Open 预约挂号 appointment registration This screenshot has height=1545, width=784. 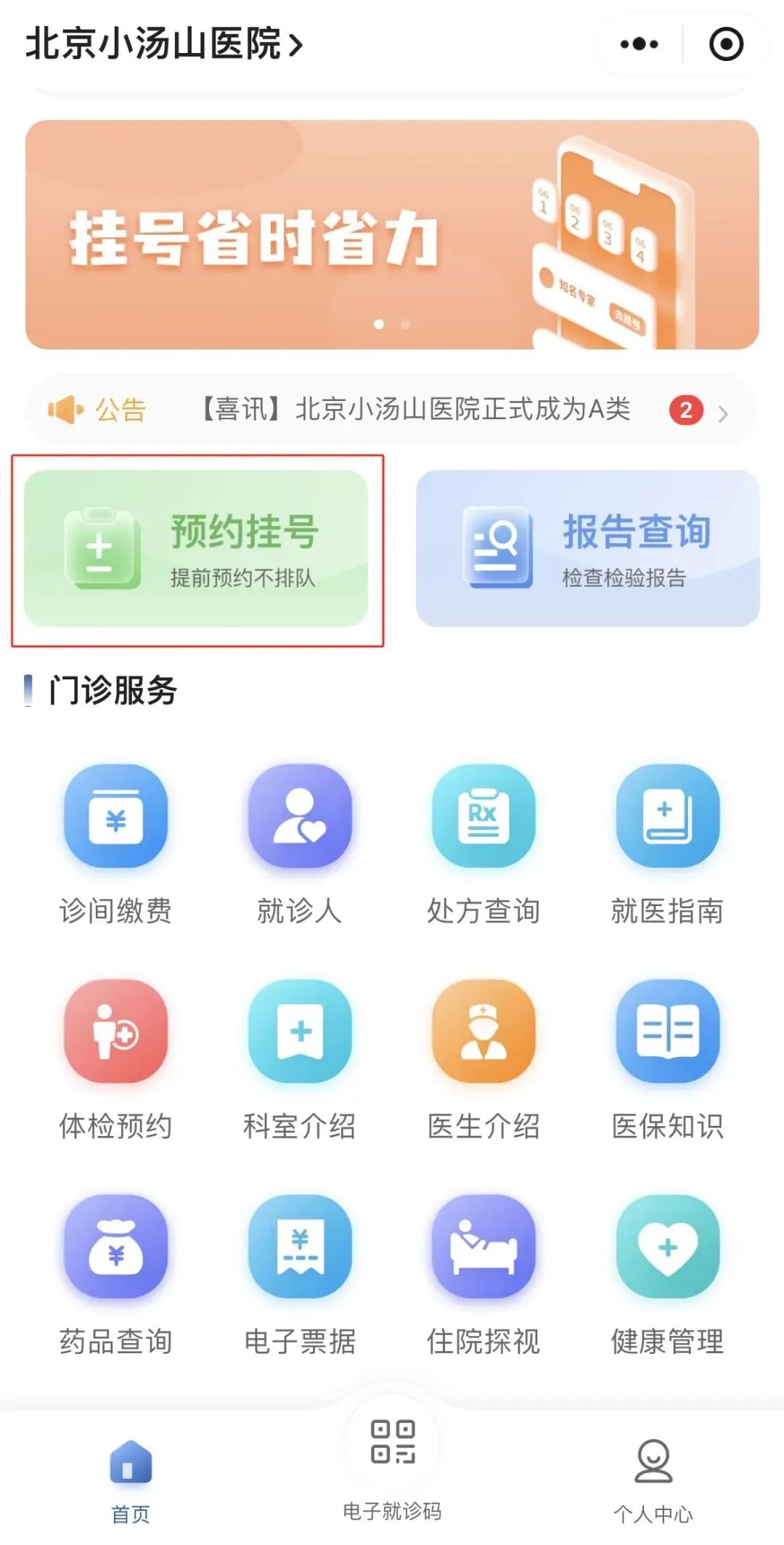tap(196, 548)
